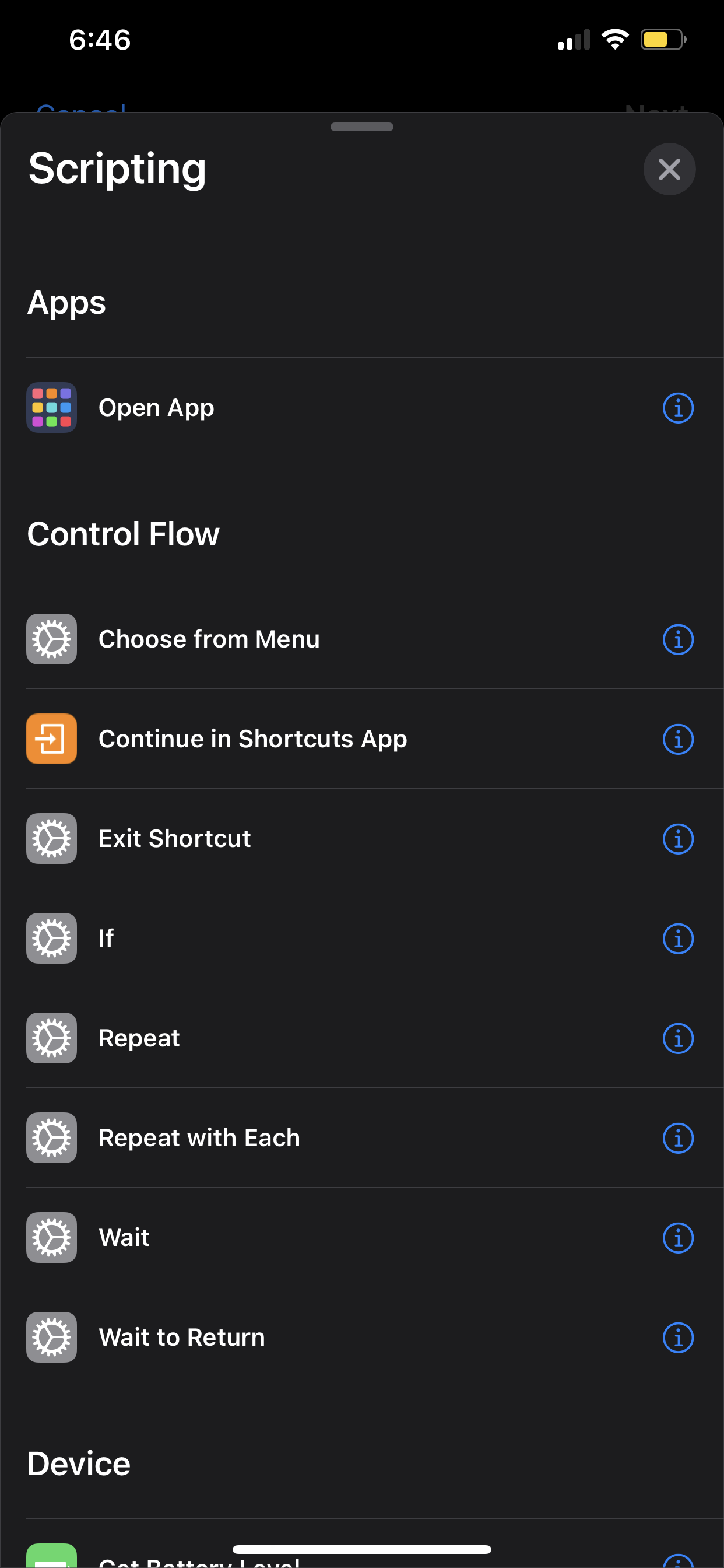724x1568 pixels.
Task: Tap the sheet grabber handle at top
Action: pyautogui.click(x=362, y=127)
